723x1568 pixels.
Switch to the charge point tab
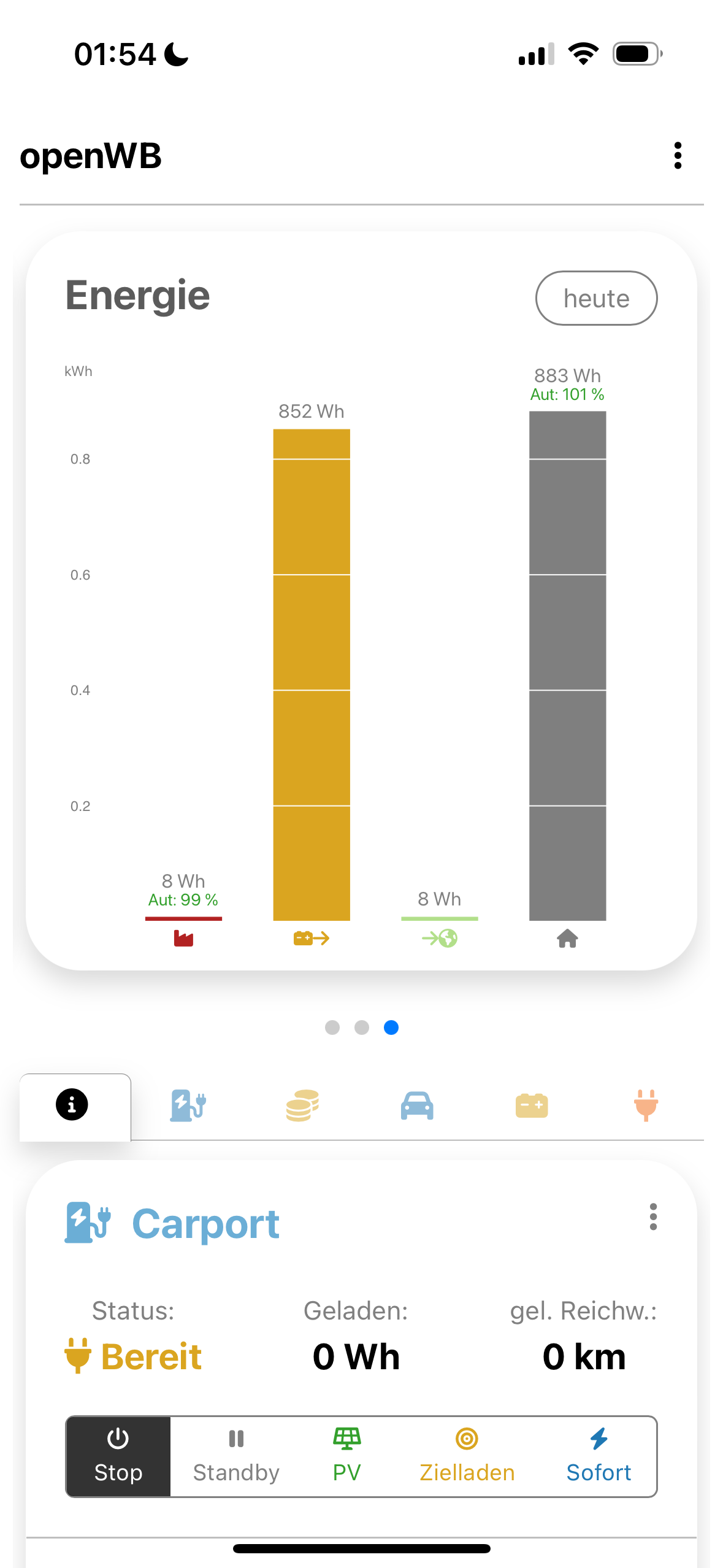[x=188, y=1105]
